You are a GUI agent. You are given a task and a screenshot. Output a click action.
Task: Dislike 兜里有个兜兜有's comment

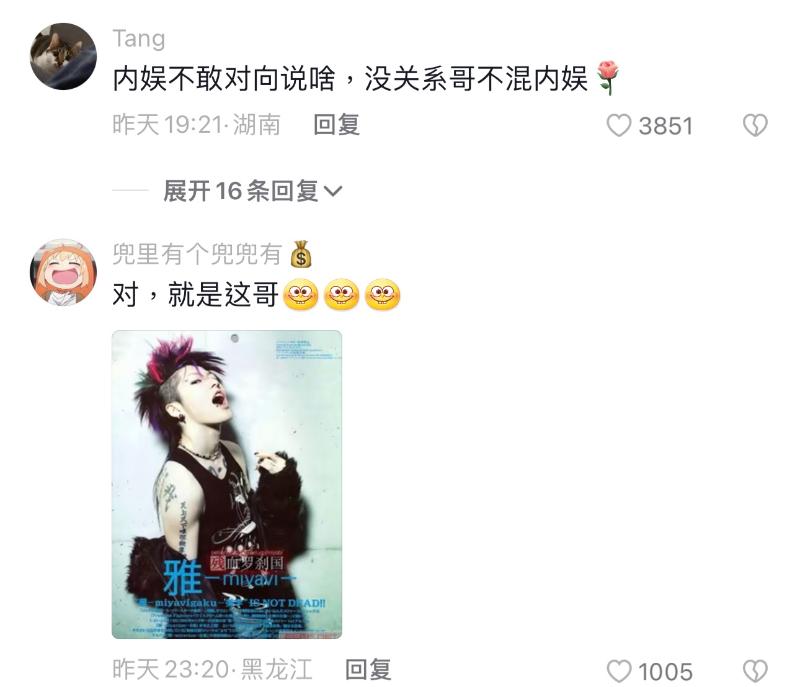tap(754, 670)
